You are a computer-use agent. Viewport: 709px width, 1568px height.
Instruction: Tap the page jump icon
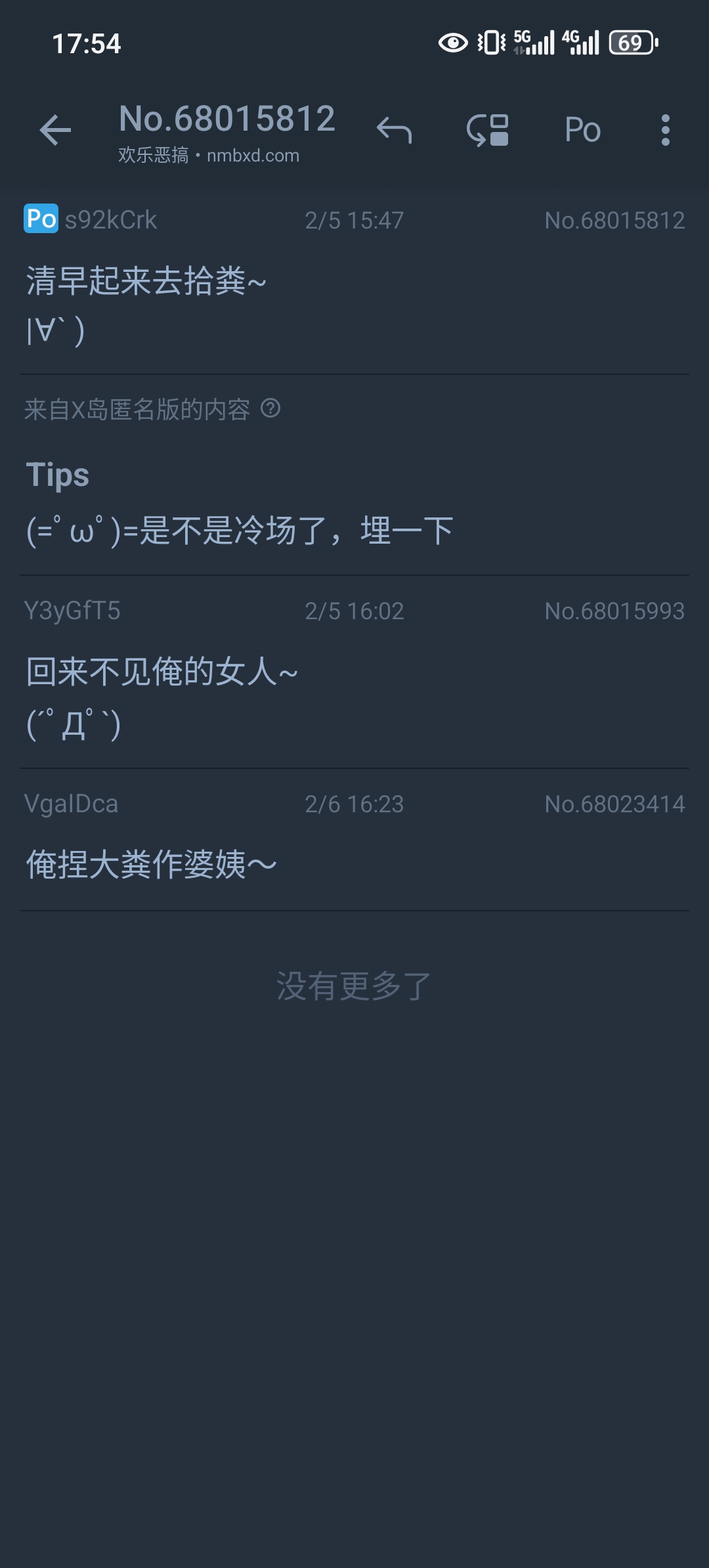(488, 130)
